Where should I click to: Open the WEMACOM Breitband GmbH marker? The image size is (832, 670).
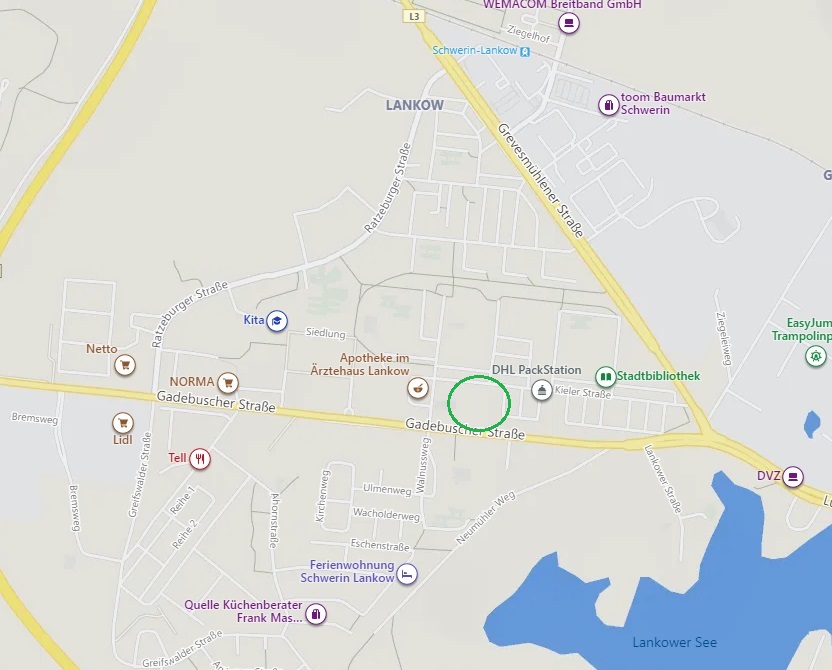tap(568, 20)
